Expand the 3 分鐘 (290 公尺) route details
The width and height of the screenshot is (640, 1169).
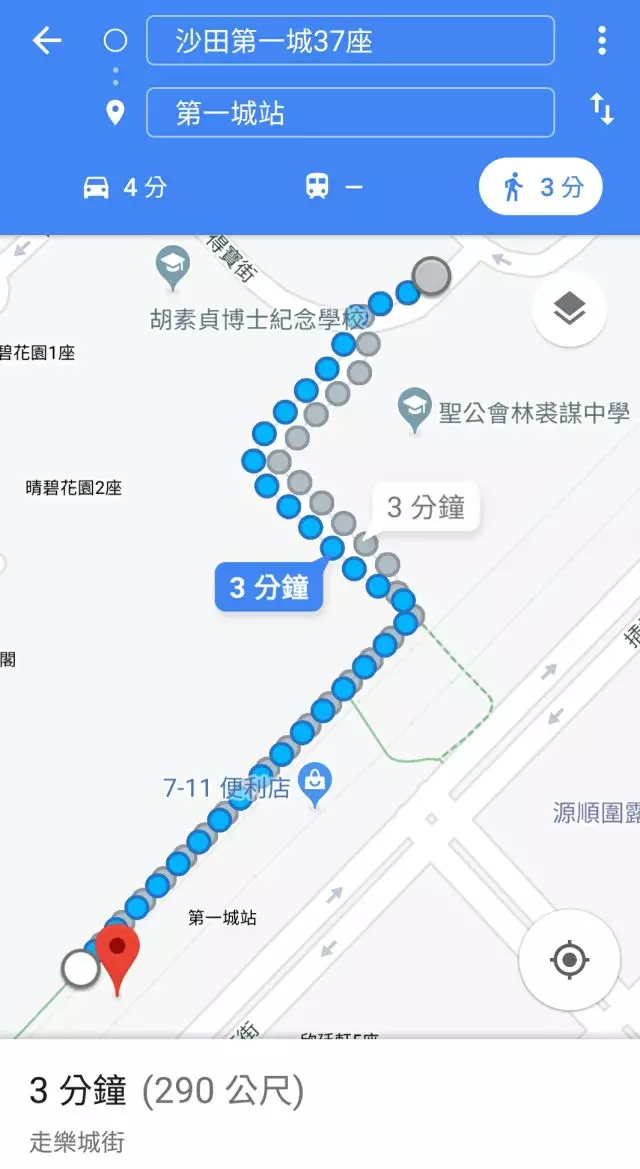tap(320, 1105)
